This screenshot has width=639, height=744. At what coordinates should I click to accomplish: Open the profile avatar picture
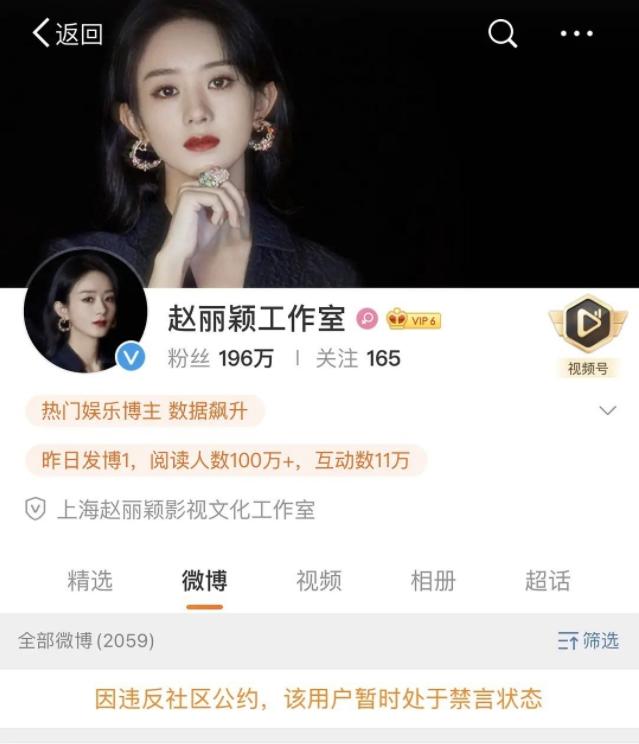86,311
